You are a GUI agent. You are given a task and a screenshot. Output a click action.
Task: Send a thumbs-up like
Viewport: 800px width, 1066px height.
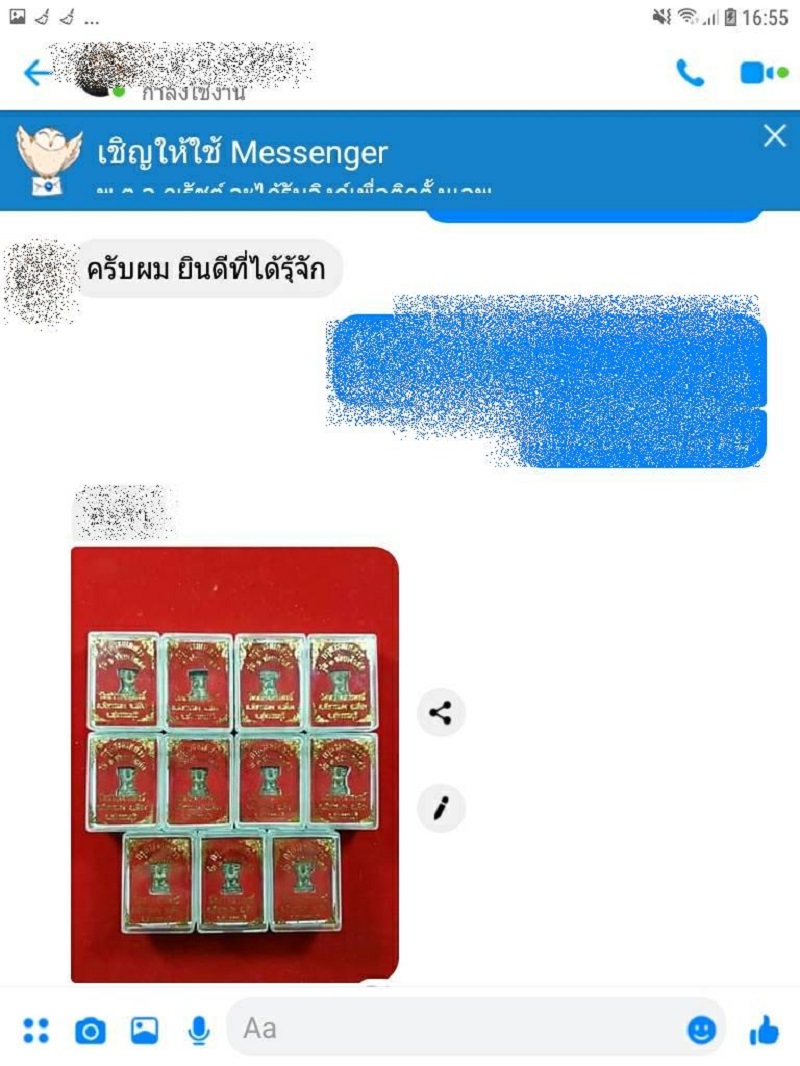point(764,1029)
